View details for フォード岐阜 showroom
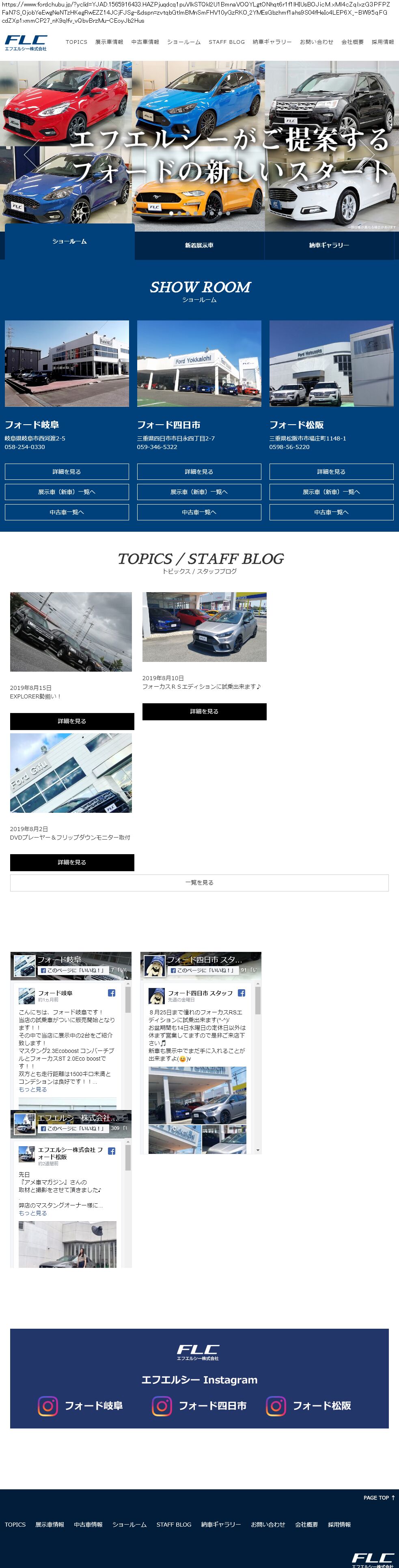Viewport: 399px width, 1568px height. tap(67, 472)
